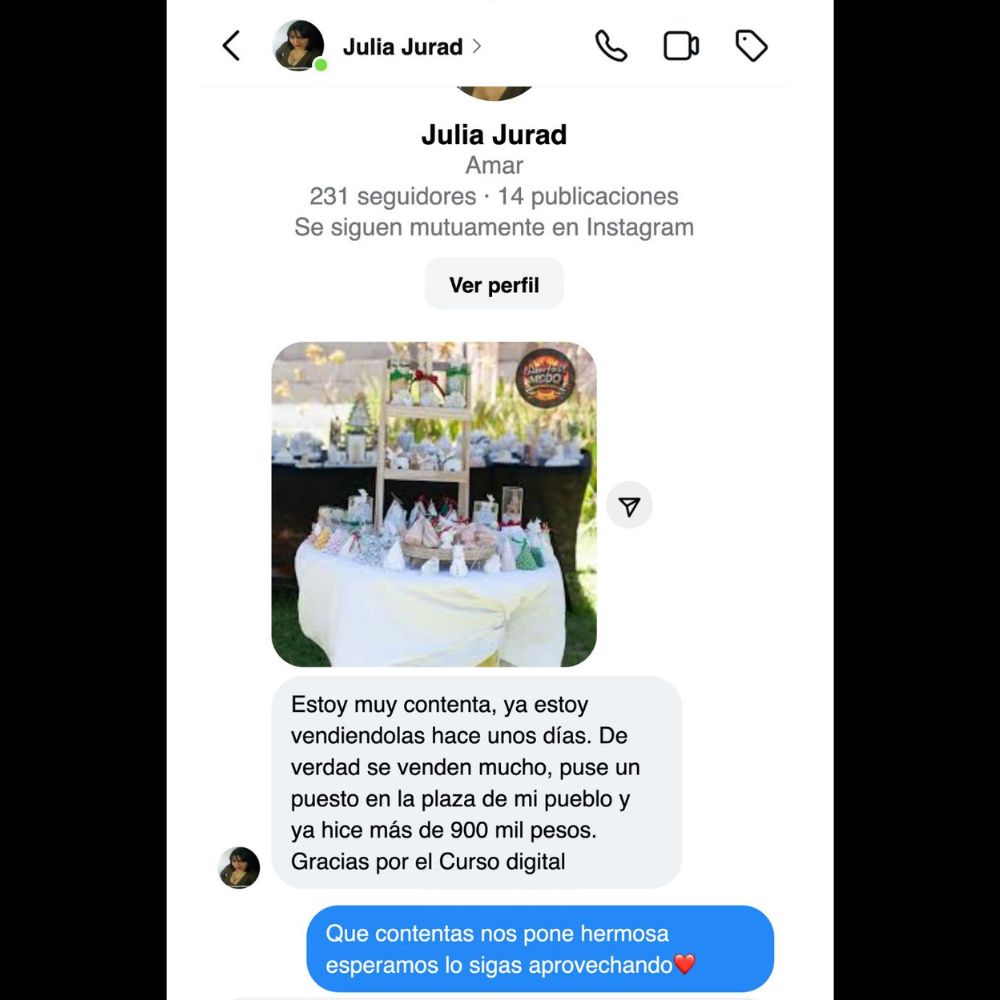
Task: Forward the photo using the share arrow
Action: (629, 506)
